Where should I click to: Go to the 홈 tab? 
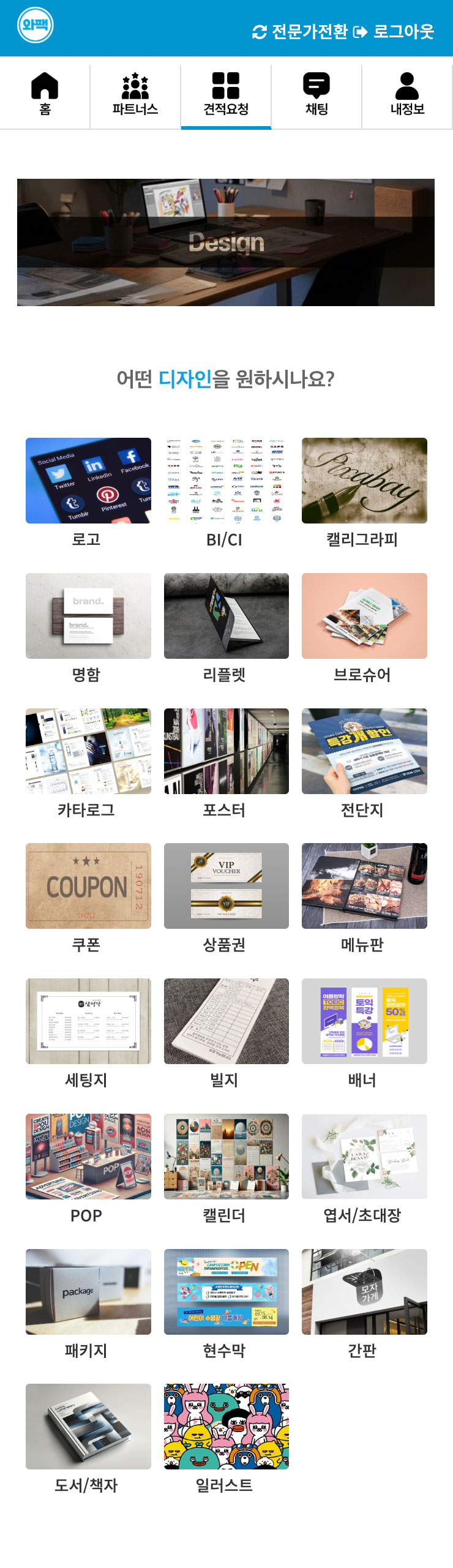tap(45, 94)
